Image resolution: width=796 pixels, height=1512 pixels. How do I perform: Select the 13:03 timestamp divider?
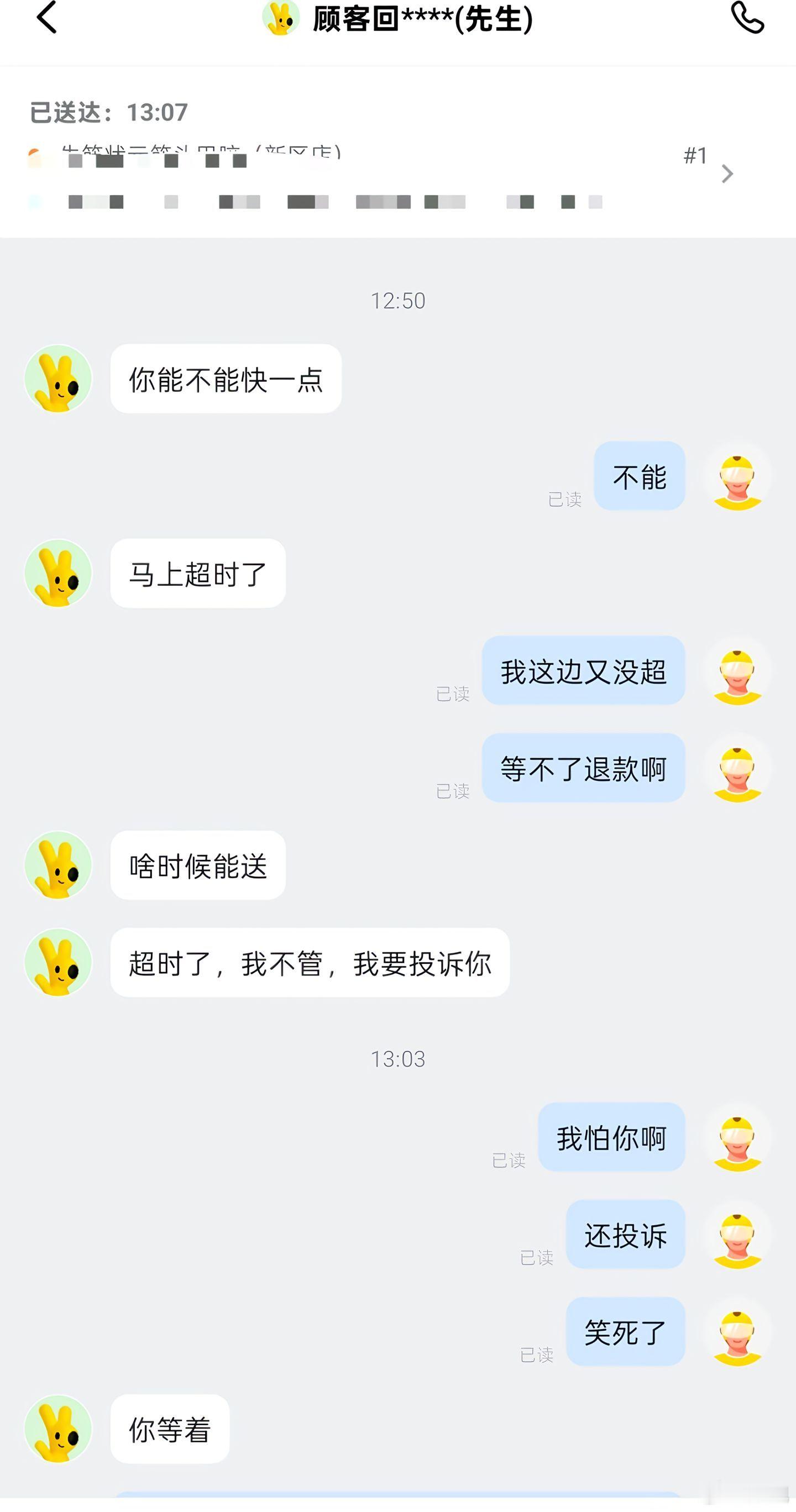[398, 1058]
